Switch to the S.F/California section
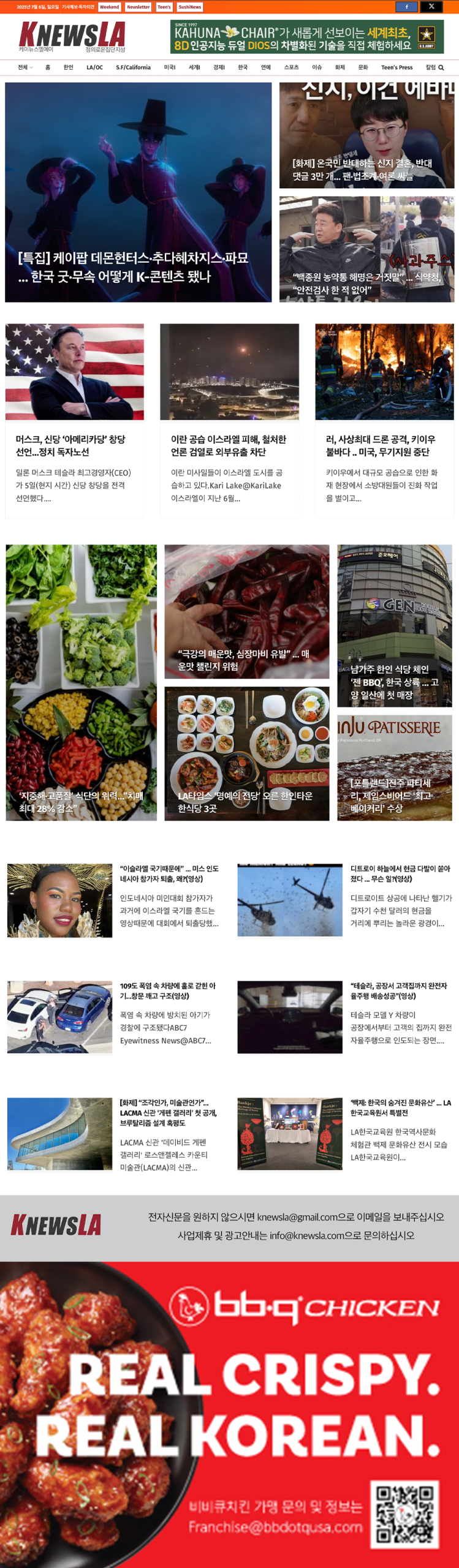The height and width of the screenshot is (1568, 459). 133,67
